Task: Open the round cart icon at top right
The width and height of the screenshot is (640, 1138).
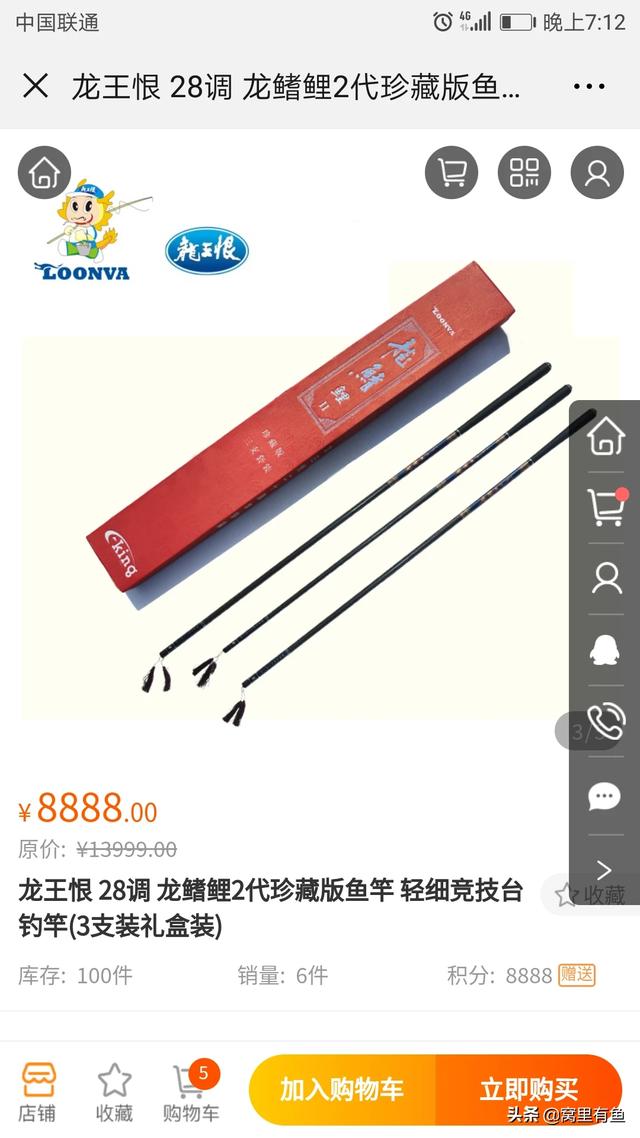Action: coord(451,173)
